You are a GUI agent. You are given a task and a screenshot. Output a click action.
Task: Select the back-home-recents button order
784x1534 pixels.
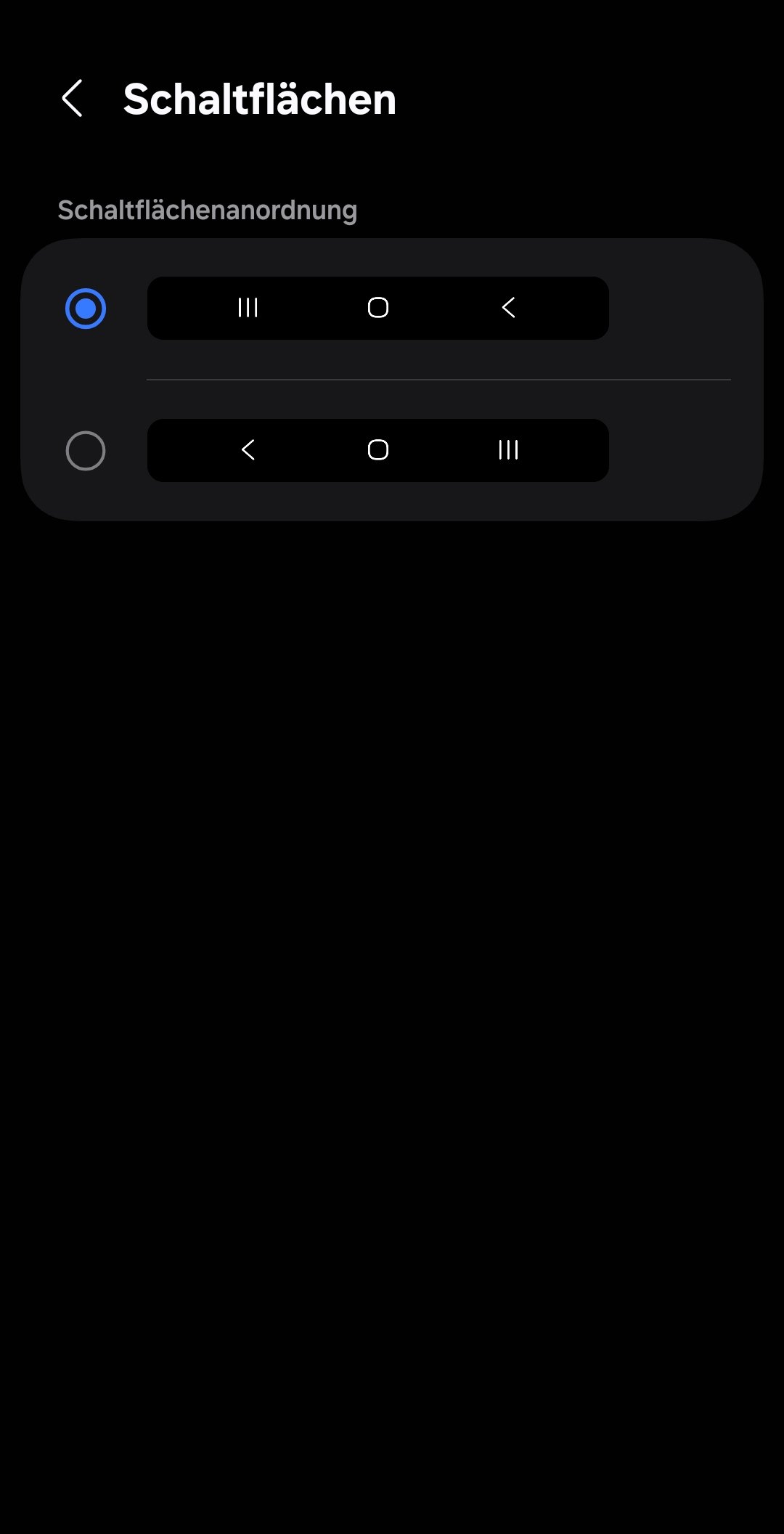point(86,451)
